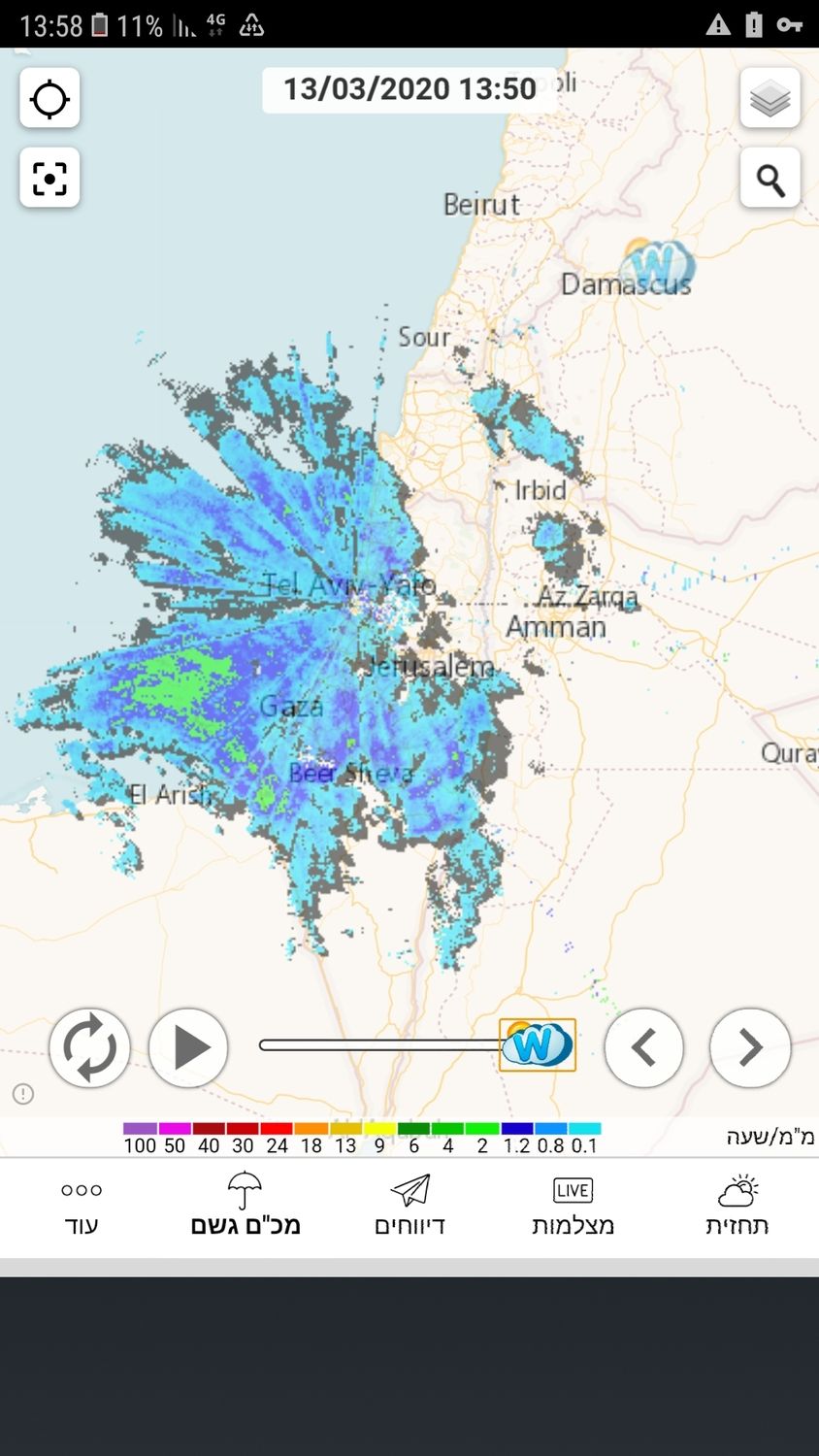Center map on my current location
This screenshot has width=819, height=1456.
click(x=49, y=98)
